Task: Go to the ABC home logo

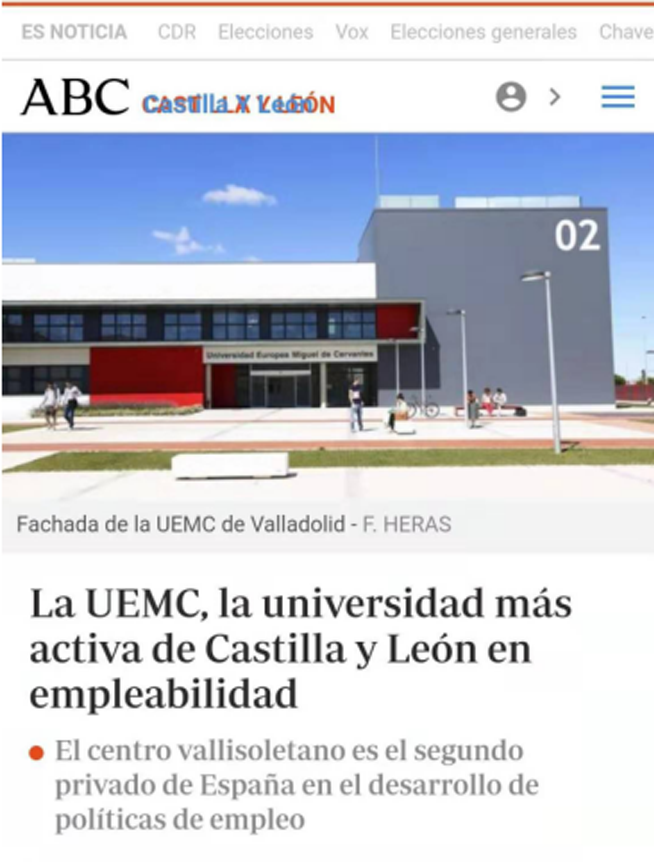Action: click(x=75, y=98)
